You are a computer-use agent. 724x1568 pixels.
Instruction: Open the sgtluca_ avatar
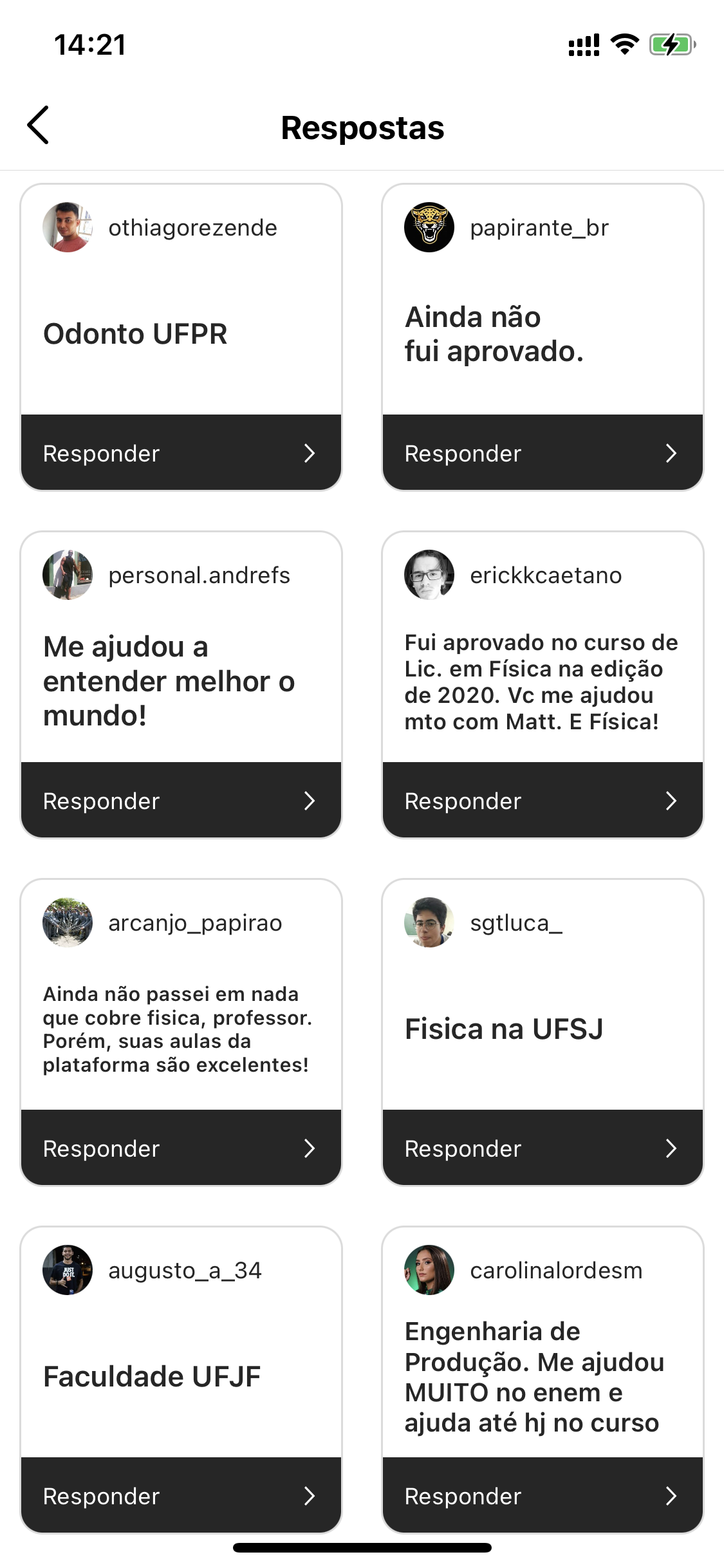pos(429,922)
